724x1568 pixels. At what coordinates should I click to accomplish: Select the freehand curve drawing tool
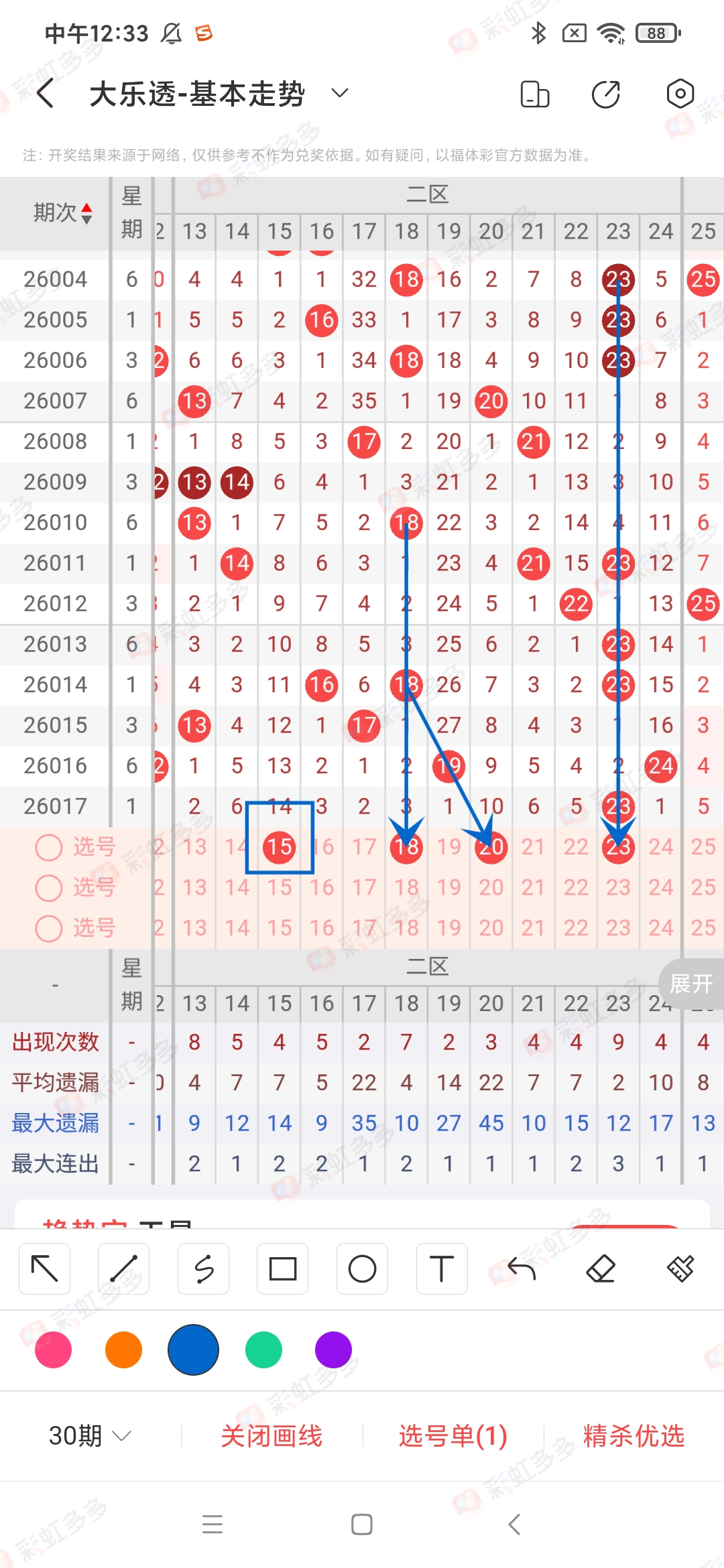tap(203, 1268)
